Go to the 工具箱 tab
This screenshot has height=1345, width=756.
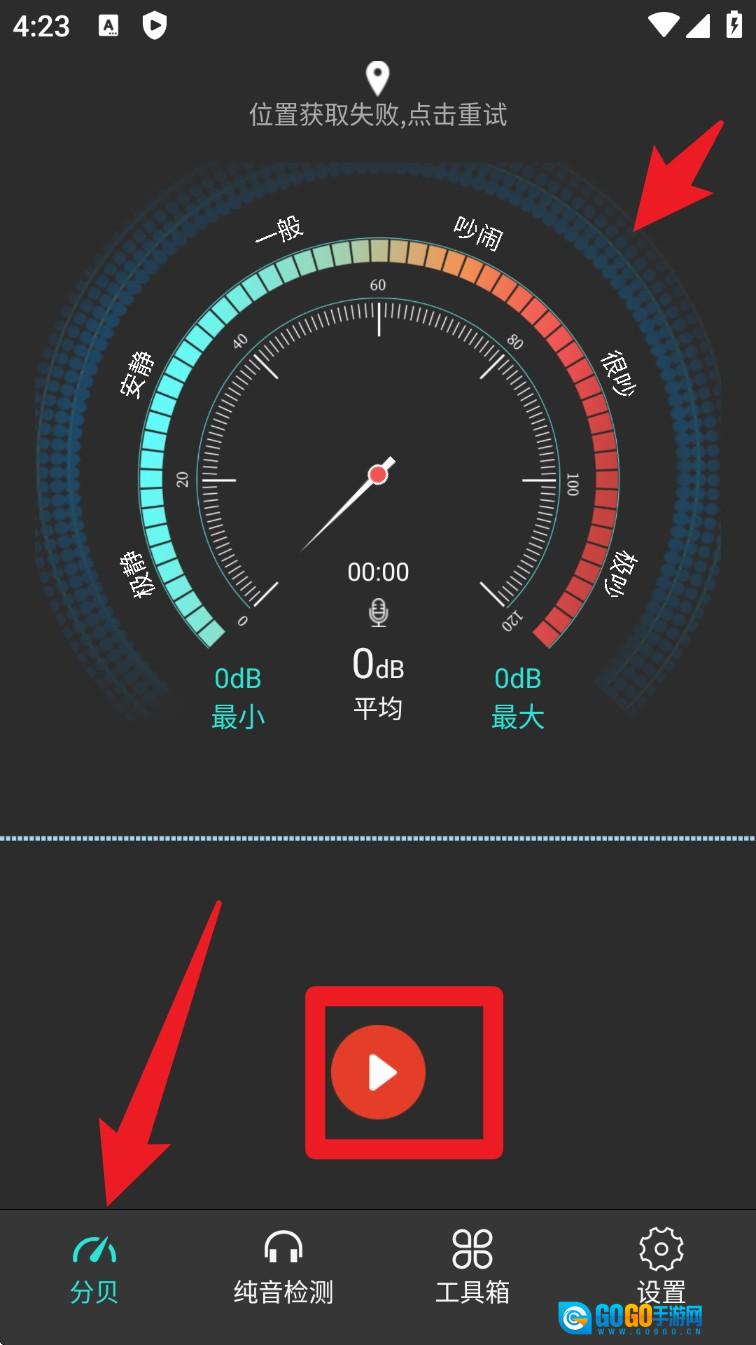pyautogui.click(x=472, y=1268)
